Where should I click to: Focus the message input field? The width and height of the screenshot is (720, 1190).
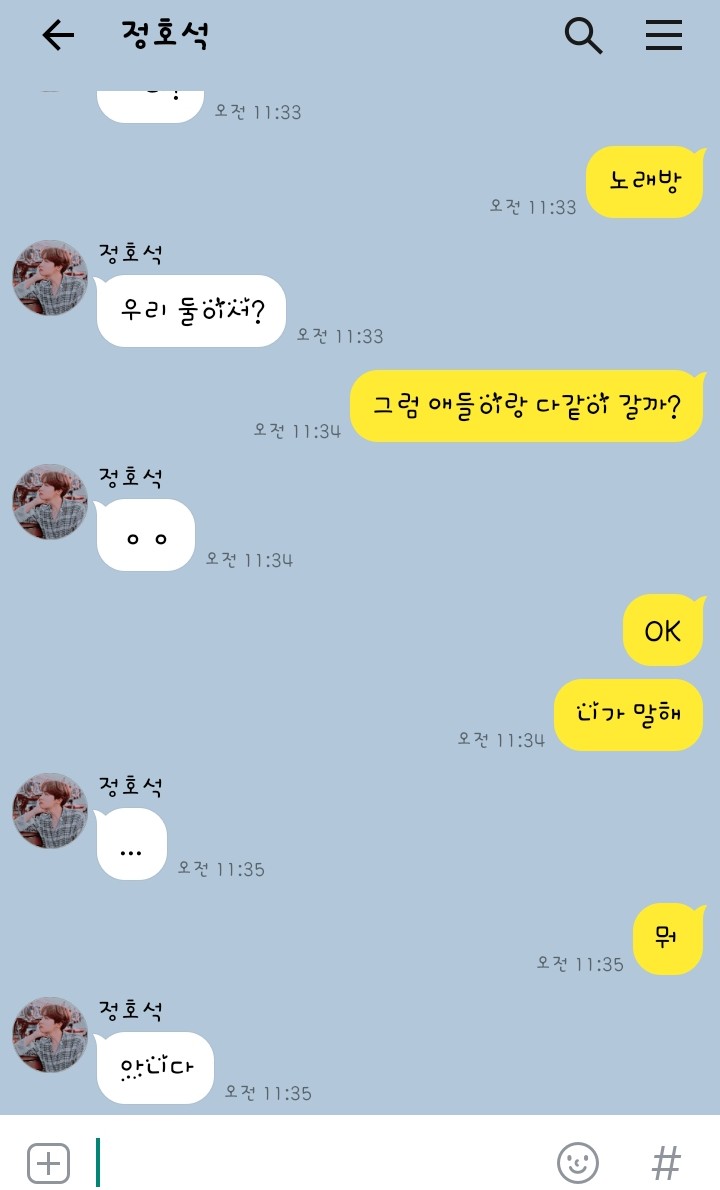320,1163
